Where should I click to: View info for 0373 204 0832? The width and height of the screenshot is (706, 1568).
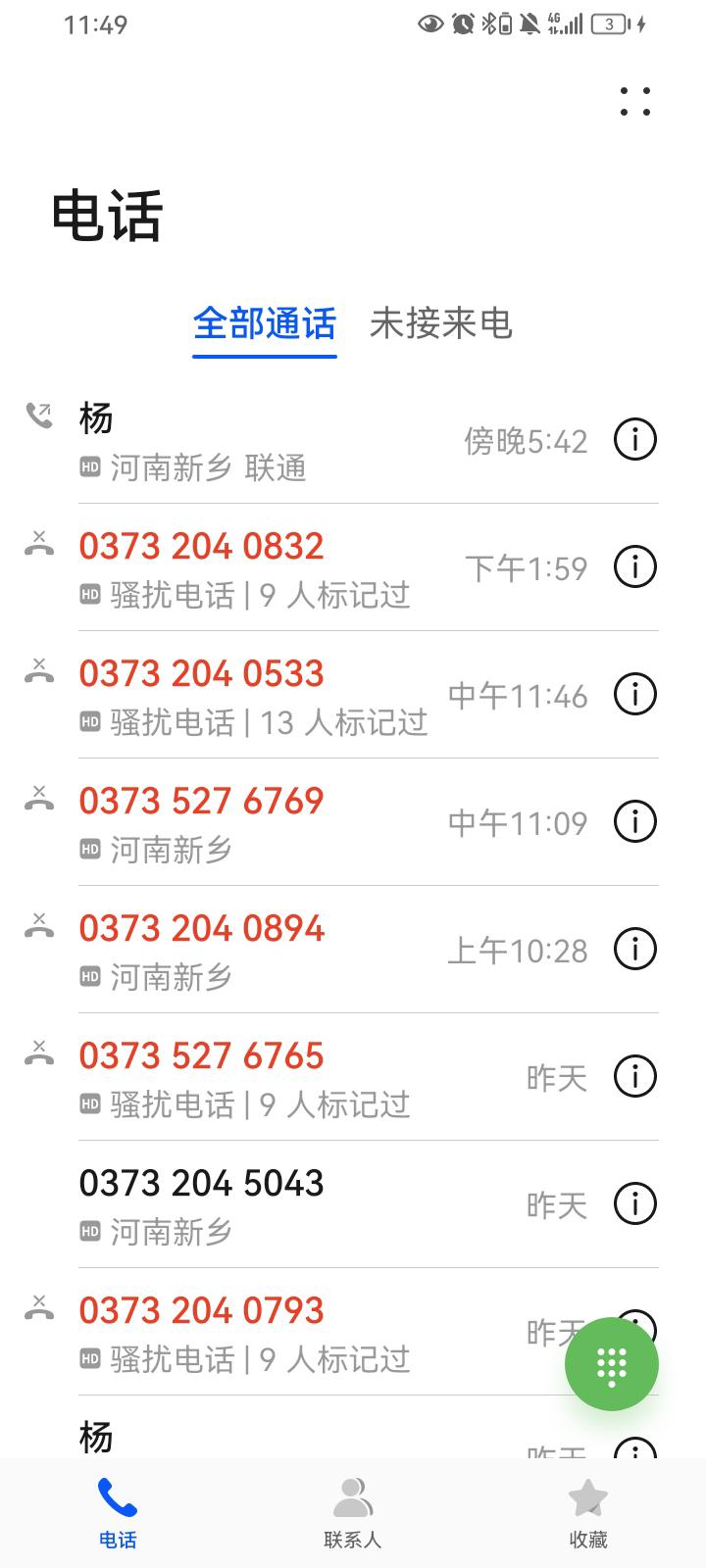click(634, 566)
